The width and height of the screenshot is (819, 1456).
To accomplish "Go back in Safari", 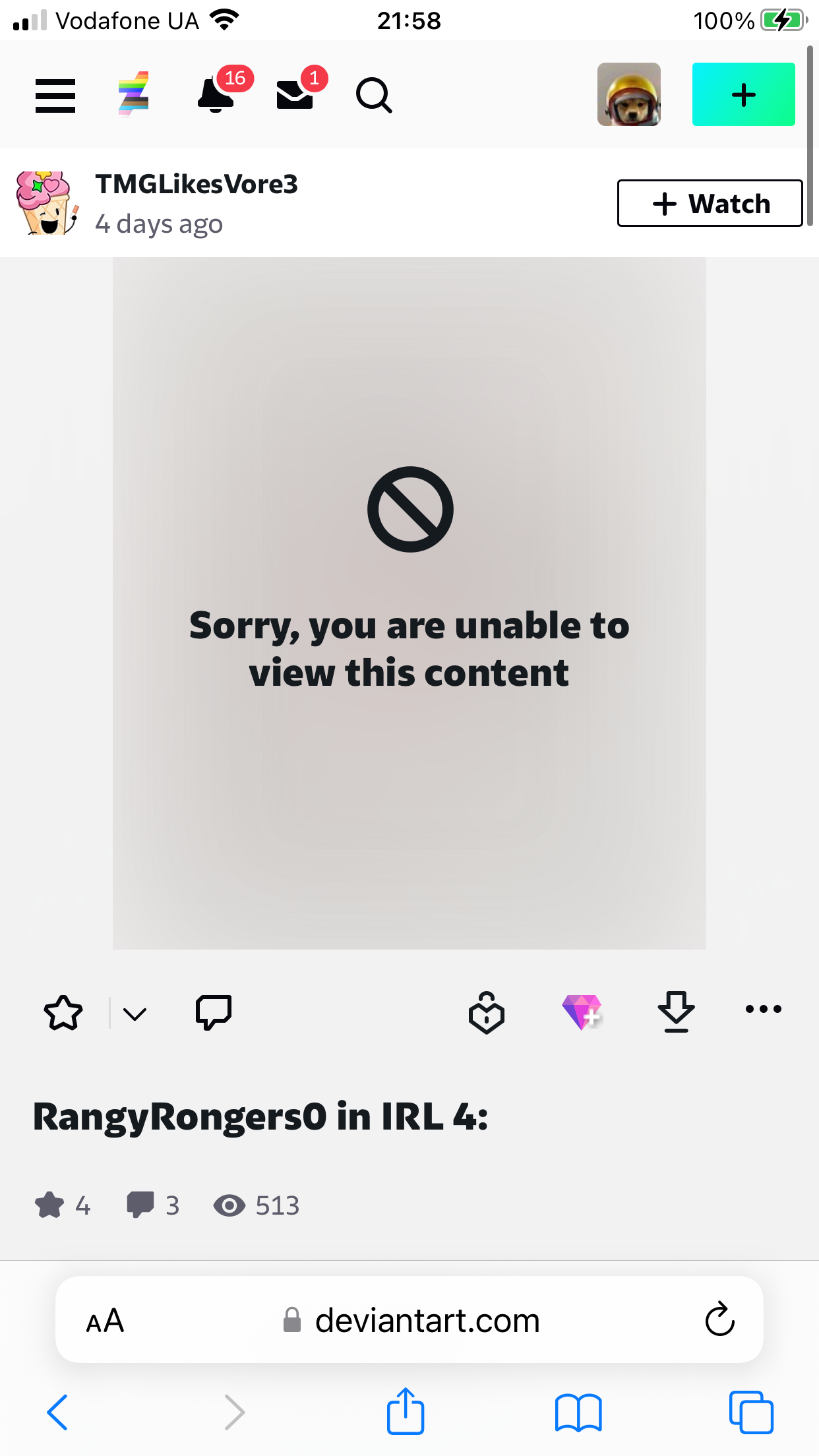I will pyautogui.click(x=57, y=1412).
